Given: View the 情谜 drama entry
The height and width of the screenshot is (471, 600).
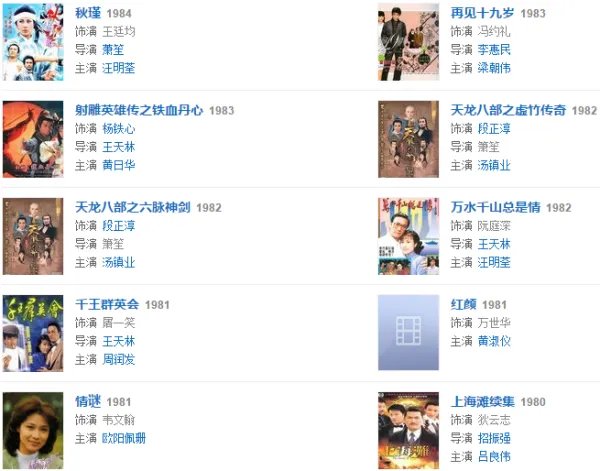Looking at the screenshot, I should tap(89, 401).
